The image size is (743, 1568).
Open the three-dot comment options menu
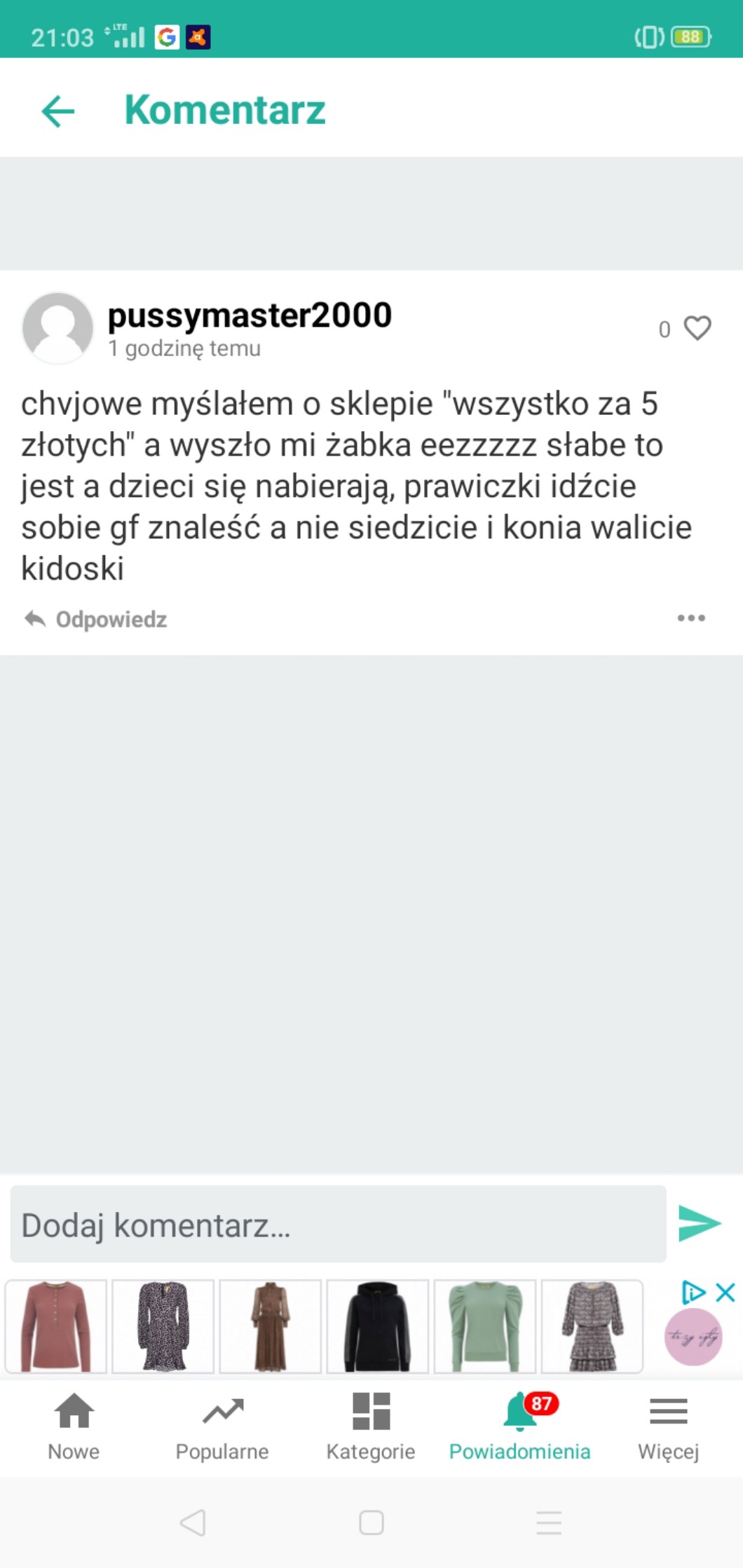pos(691,618)
